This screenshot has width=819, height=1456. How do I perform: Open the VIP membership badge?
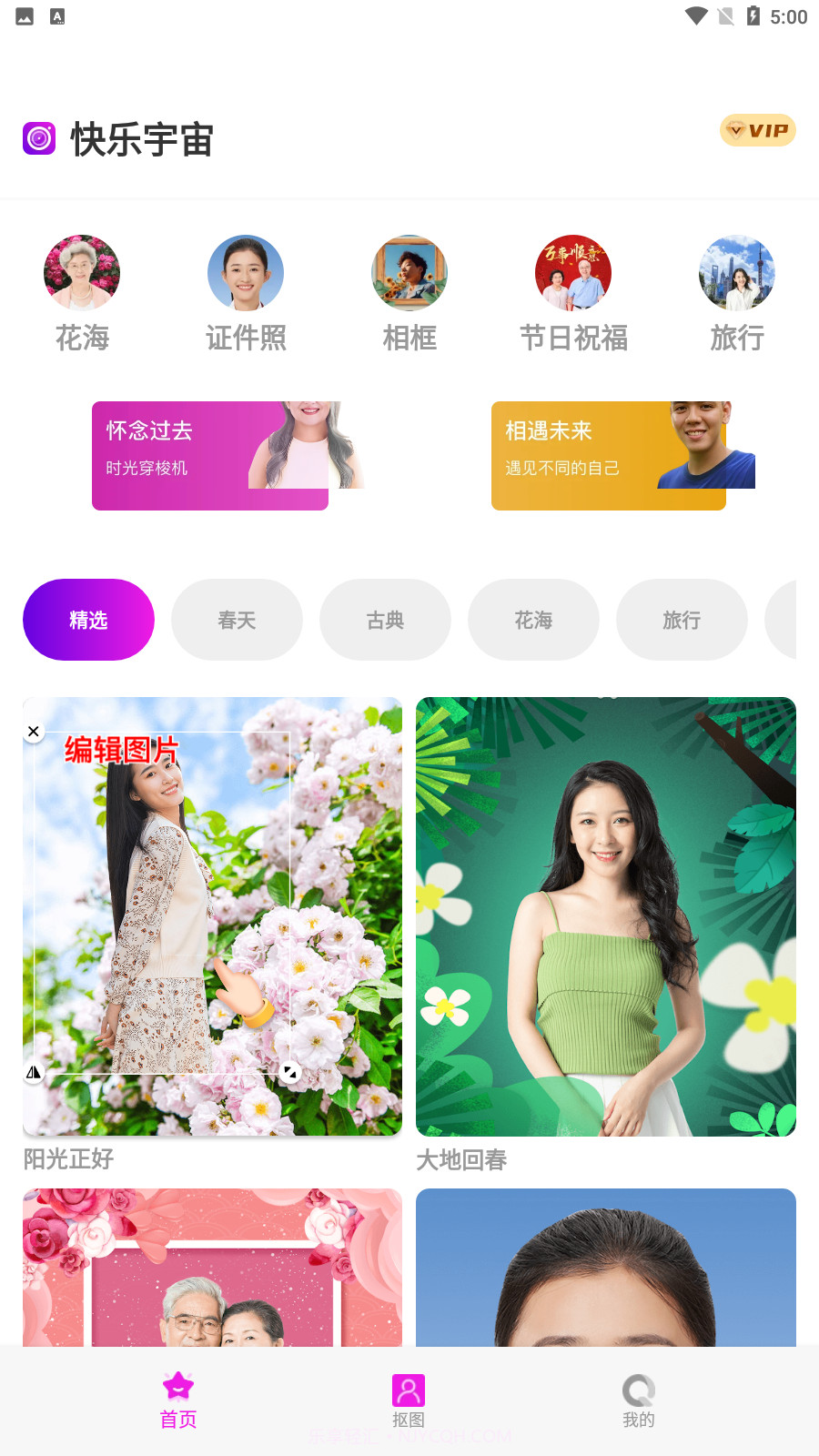(x=757, y=130)
